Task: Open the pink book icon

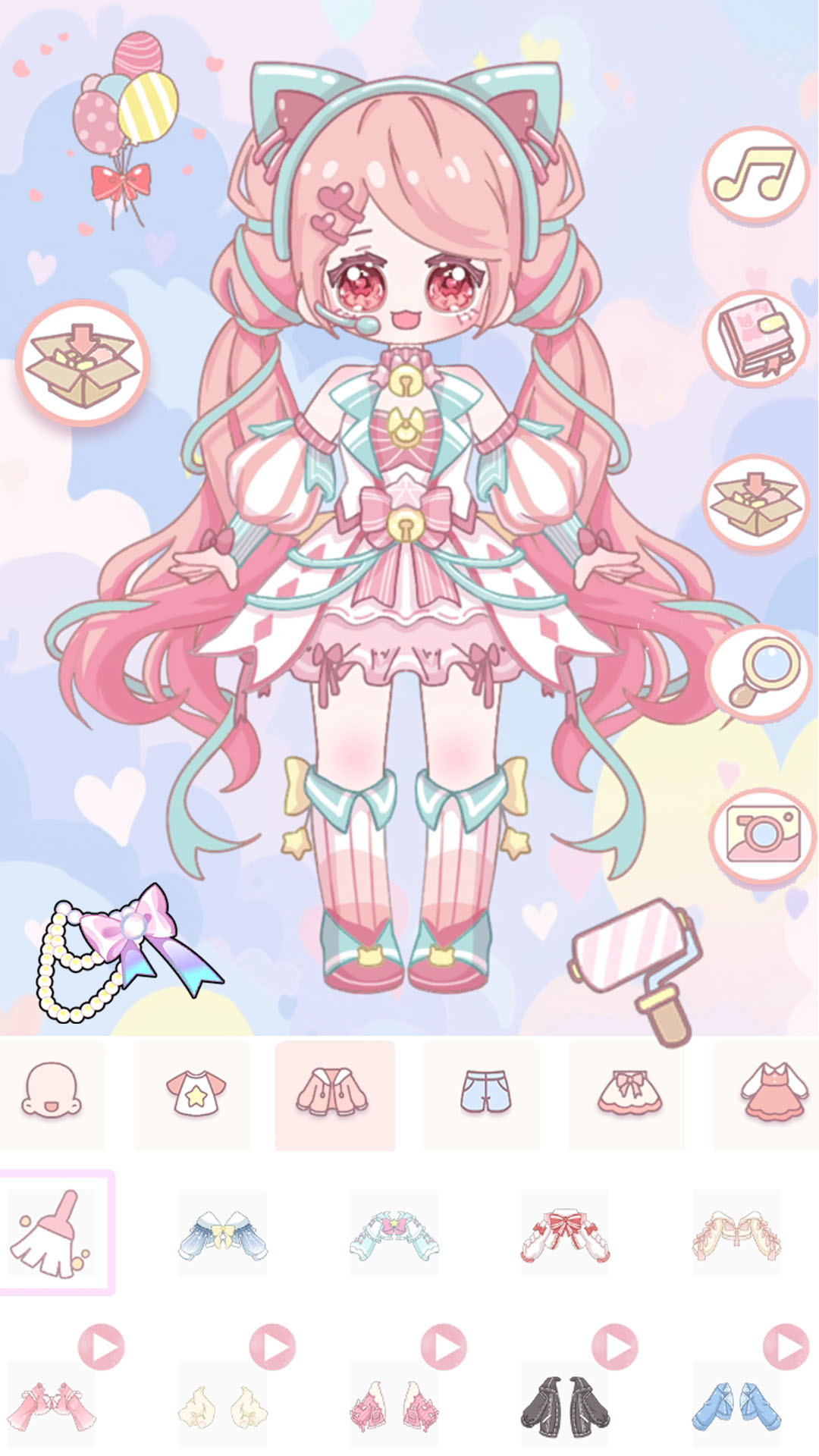Action: (755, 339)
